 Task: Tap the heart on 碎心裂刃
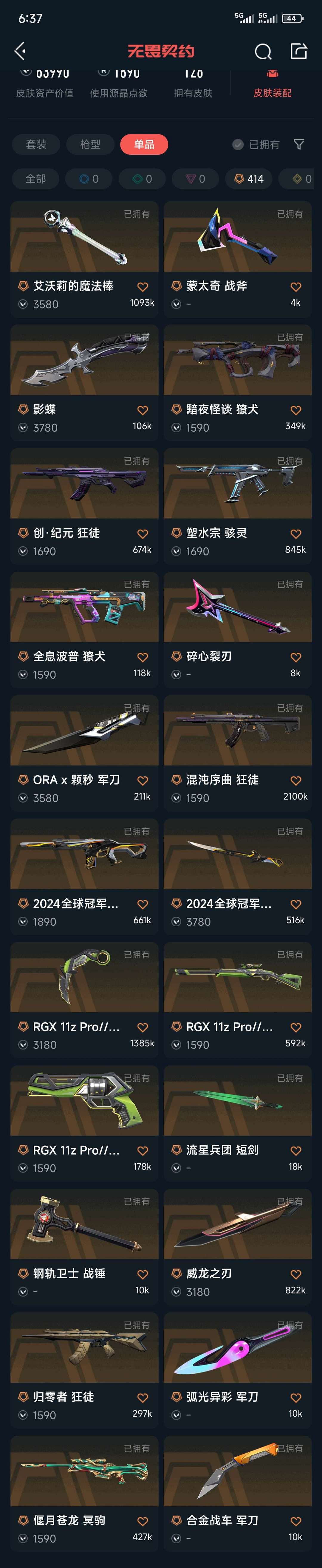click(x=296, y=657)
